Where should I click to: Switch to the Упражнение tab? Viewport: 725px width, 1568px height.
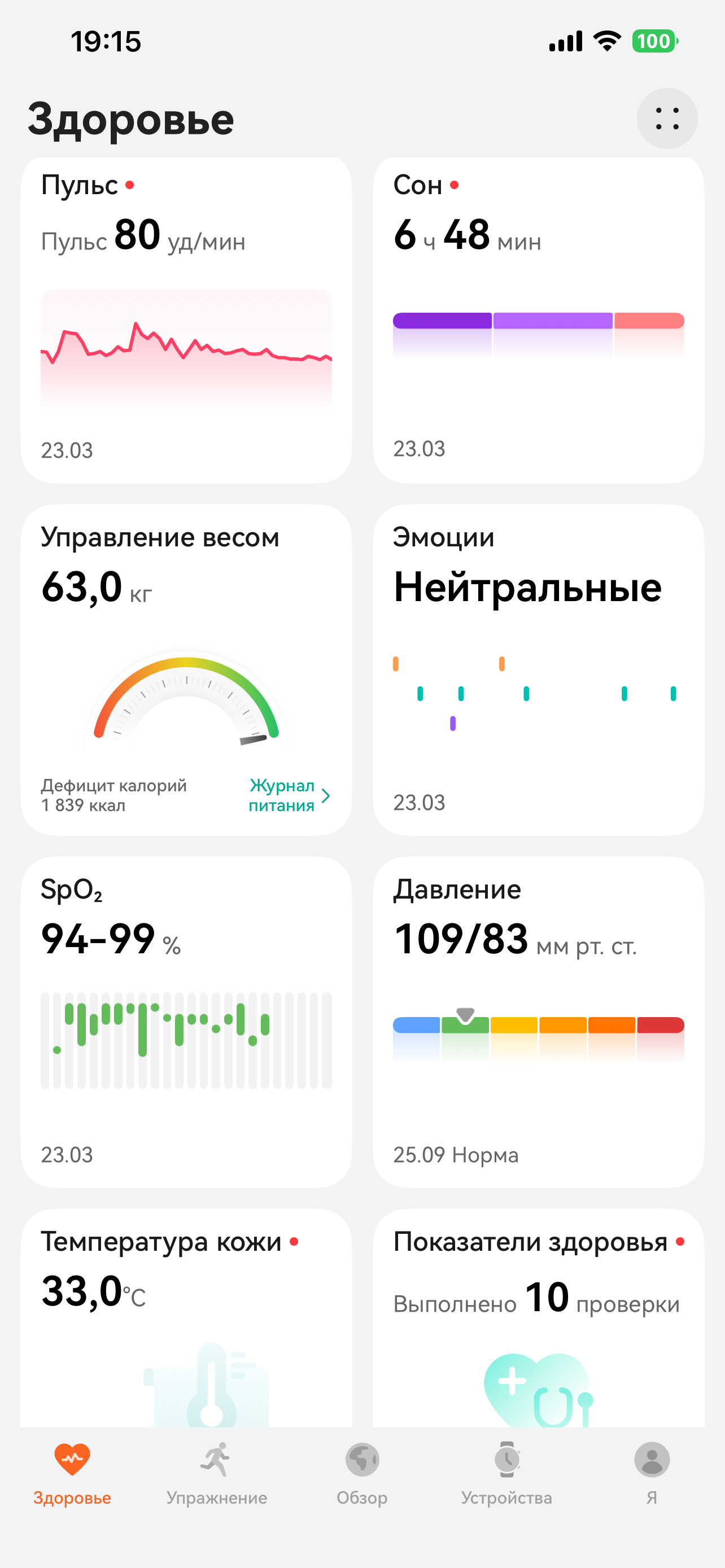pyautogui.click(x=217, y=1472)
